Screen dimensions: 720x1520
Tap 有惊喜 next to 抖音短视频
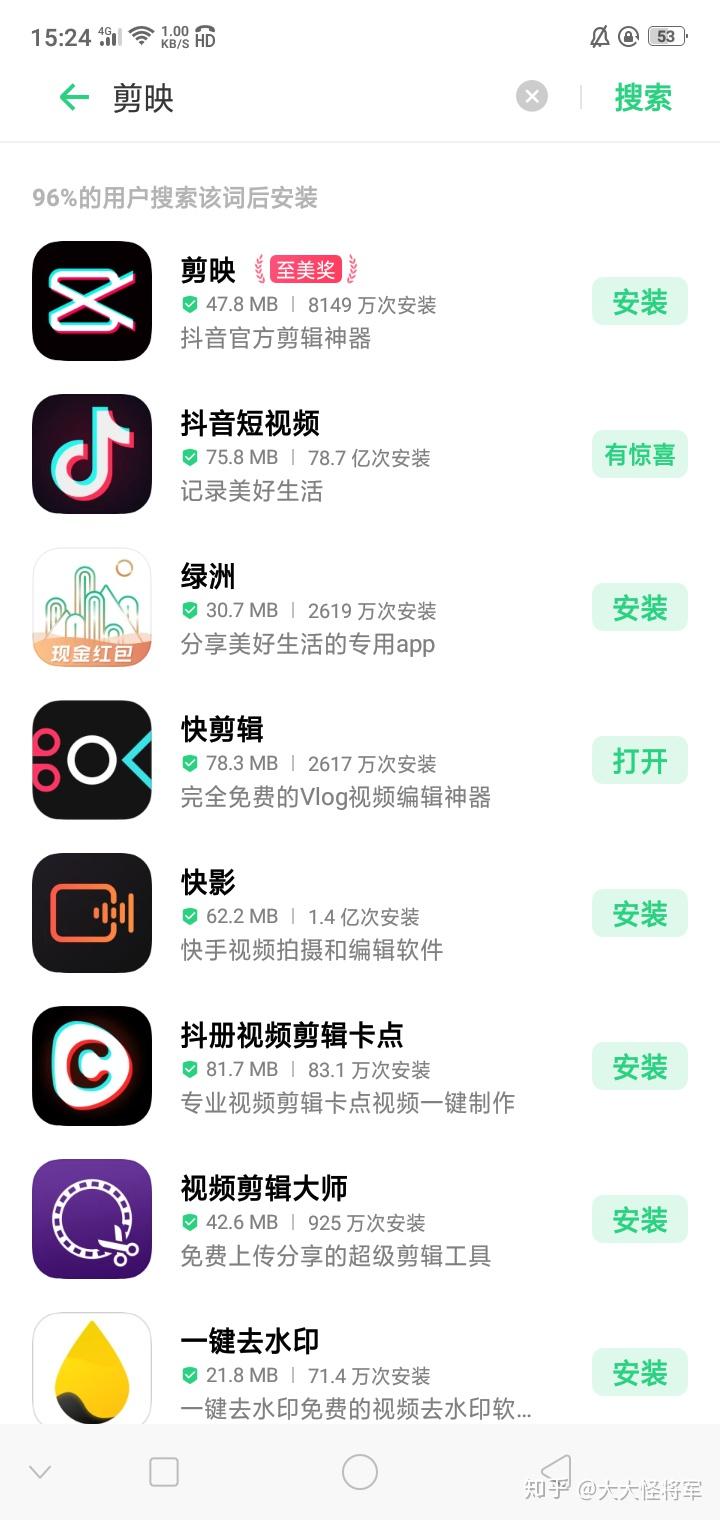[640, 454]
